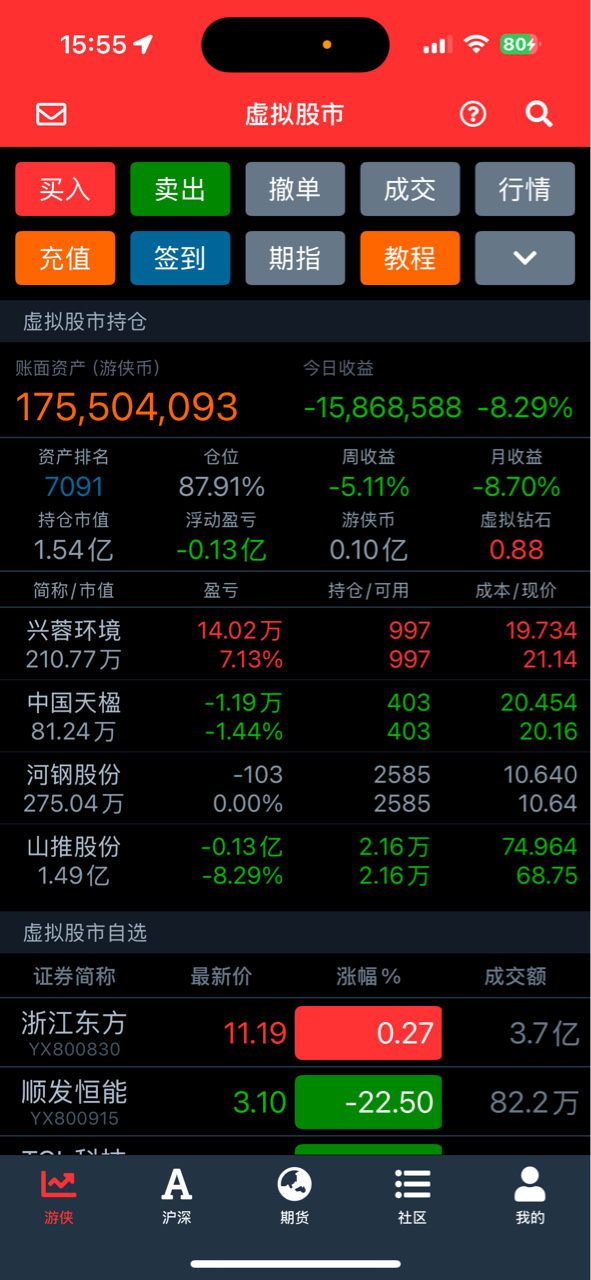This screenshot has height=1280, width=591.
Task: Open the help question mark icon
Action: [473, 114]
